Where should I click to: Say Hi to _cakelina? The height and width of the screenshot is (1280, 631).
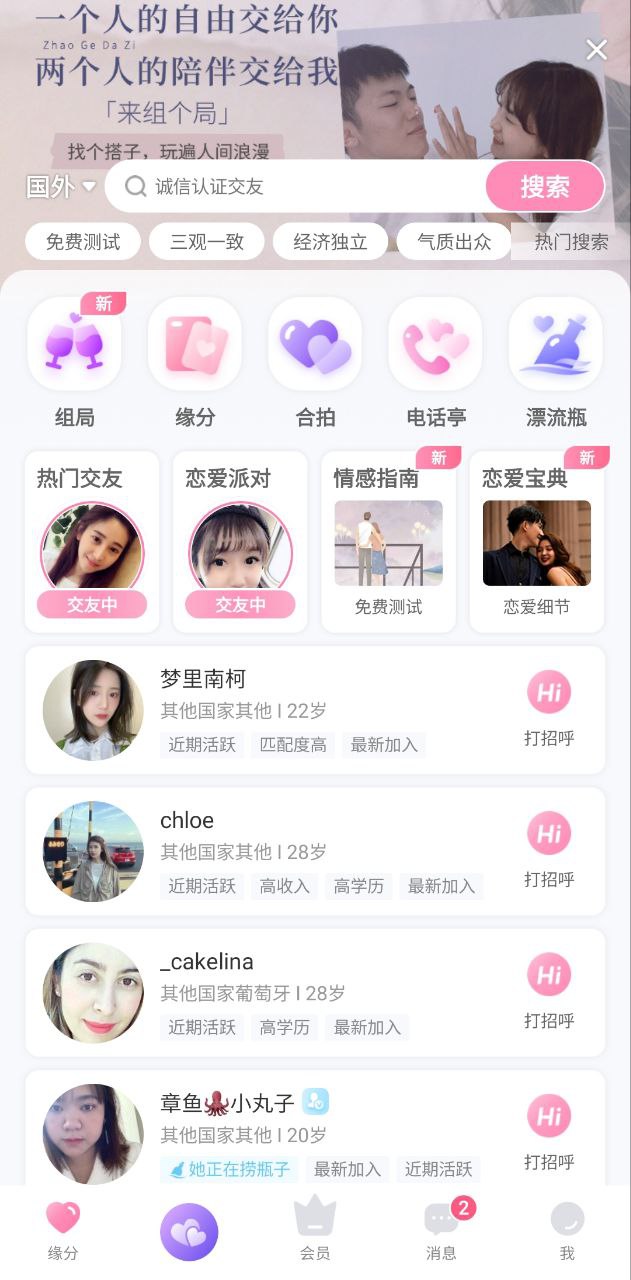point(549,991)
